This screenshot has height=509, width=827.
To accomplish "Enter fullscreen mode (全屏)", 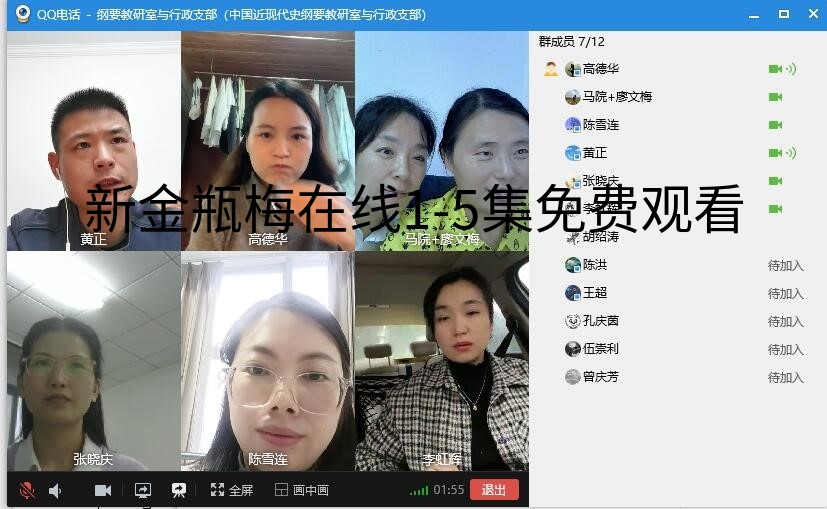I will point(231,490).
